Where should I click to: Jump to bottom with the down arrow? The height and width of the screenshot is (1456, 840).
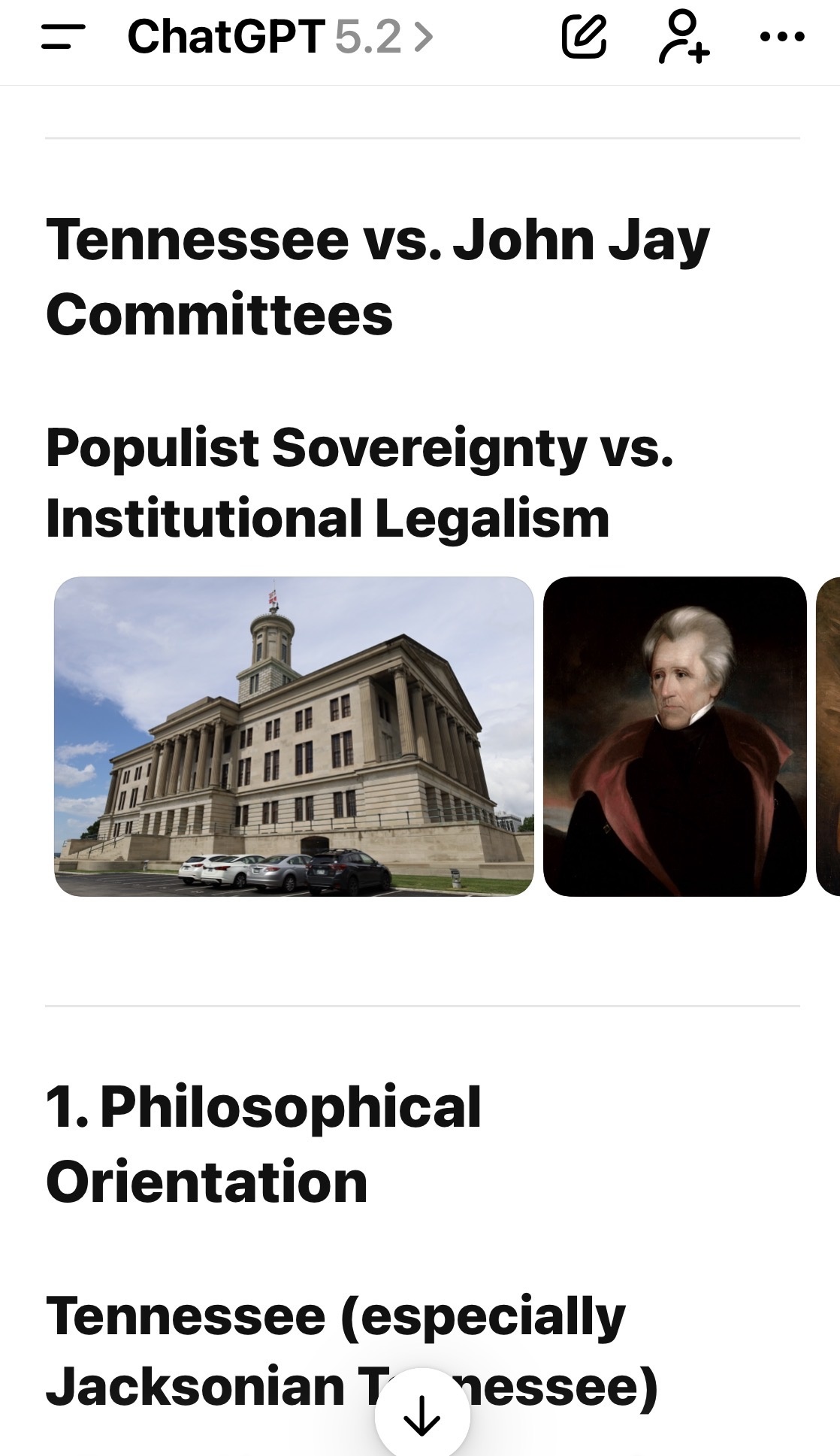point(422,1415)
